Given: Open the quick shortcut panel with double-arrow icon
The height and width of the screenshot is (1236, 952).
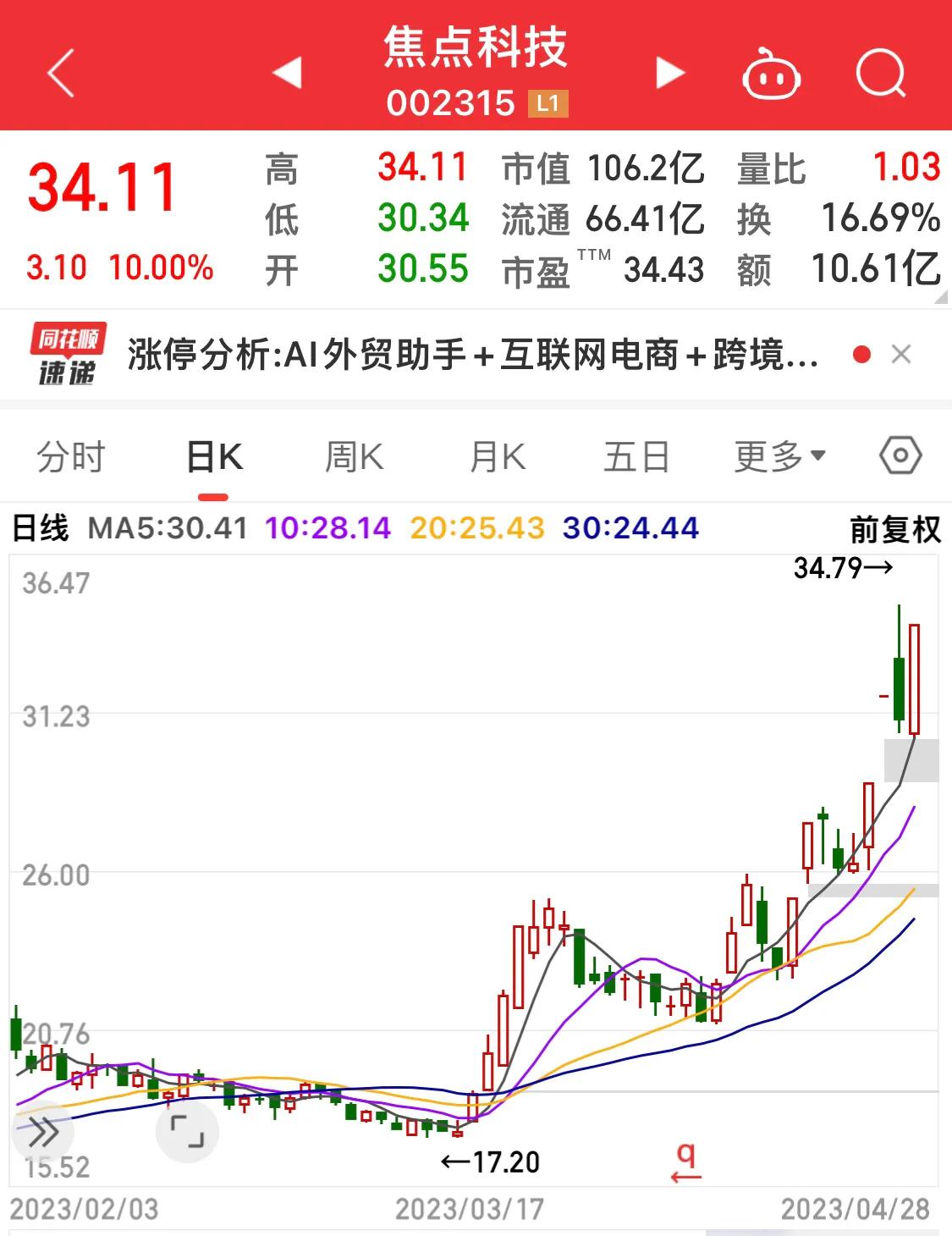Looking at the screenshot, I should (x=42, y=1129).
